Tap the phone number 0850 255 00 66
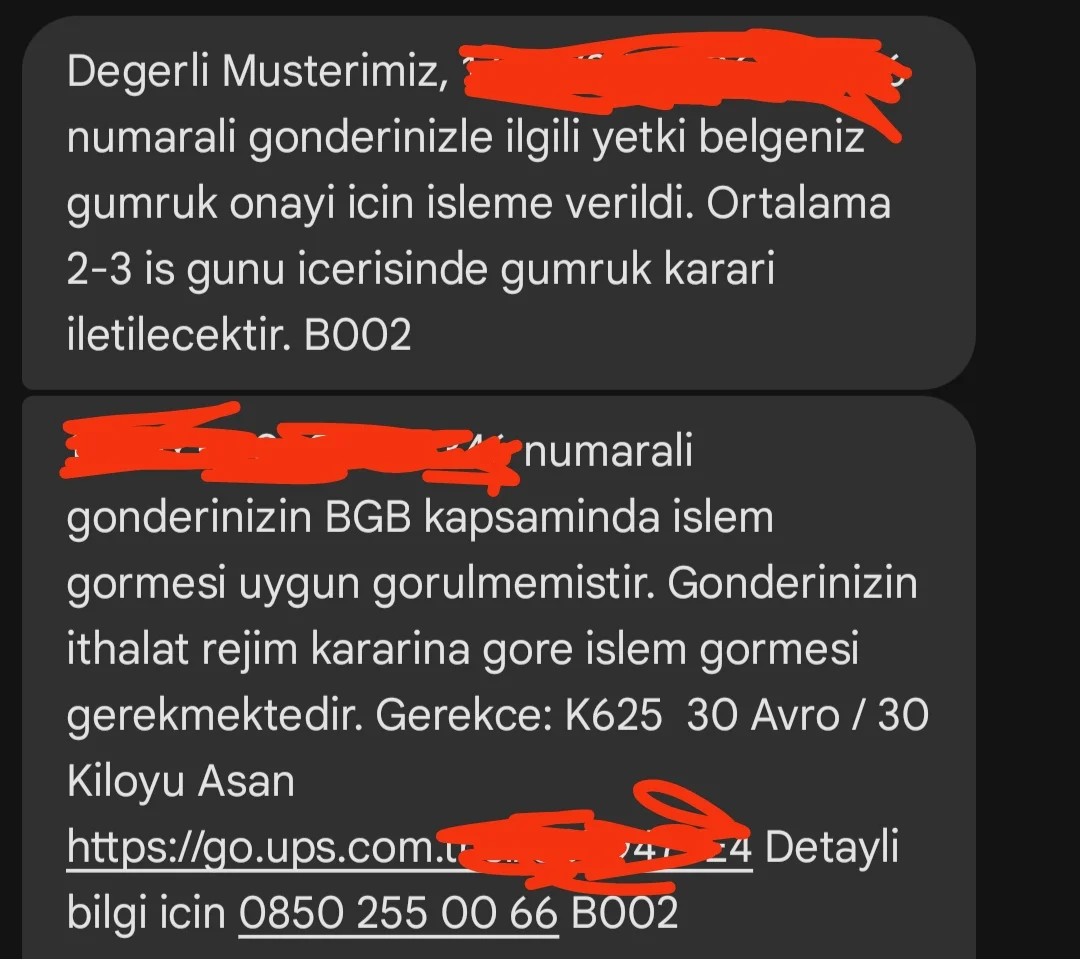Screen dimensions: 1080x959 coord(397,913)
